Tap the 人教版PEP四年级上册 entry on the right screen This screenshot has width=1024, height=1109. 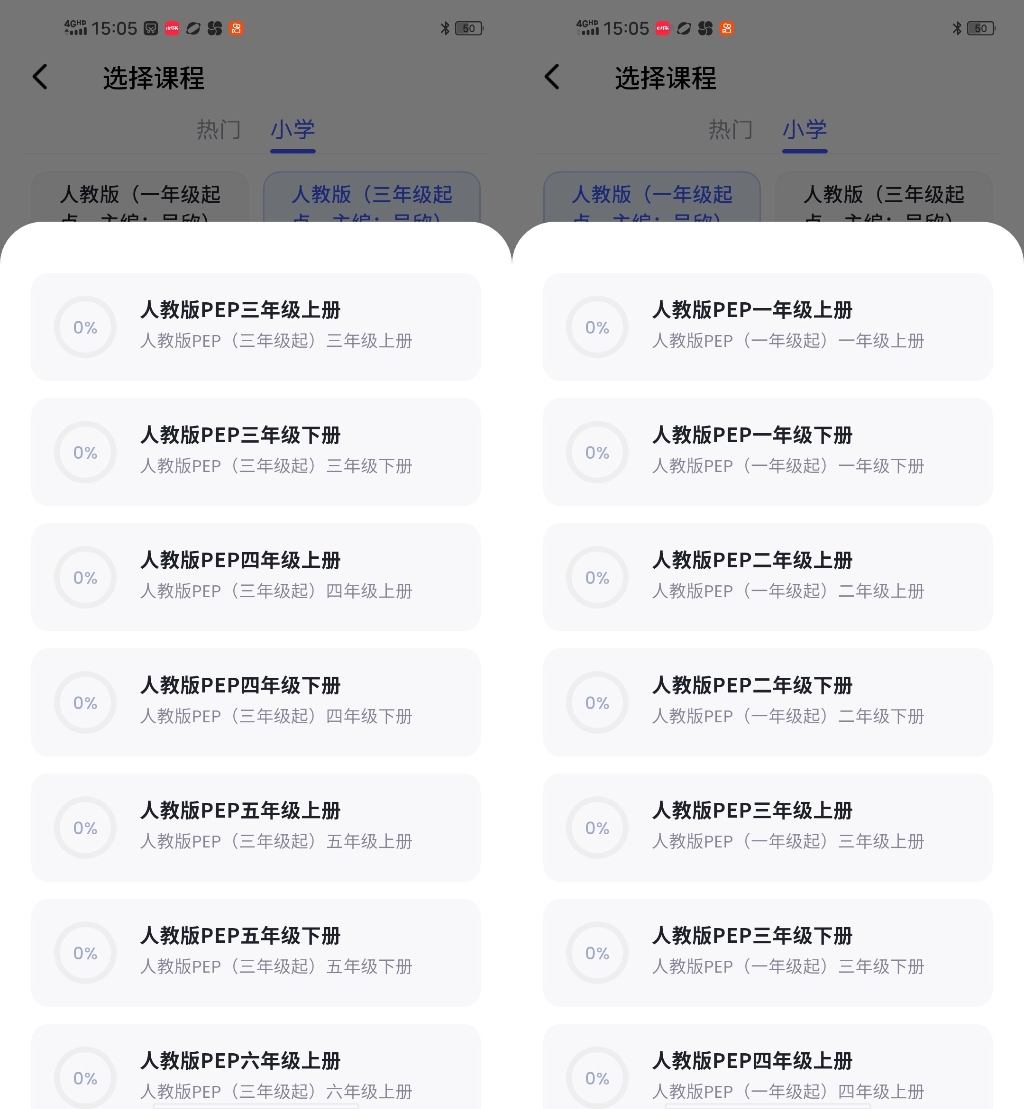[x=768, y=1072]
